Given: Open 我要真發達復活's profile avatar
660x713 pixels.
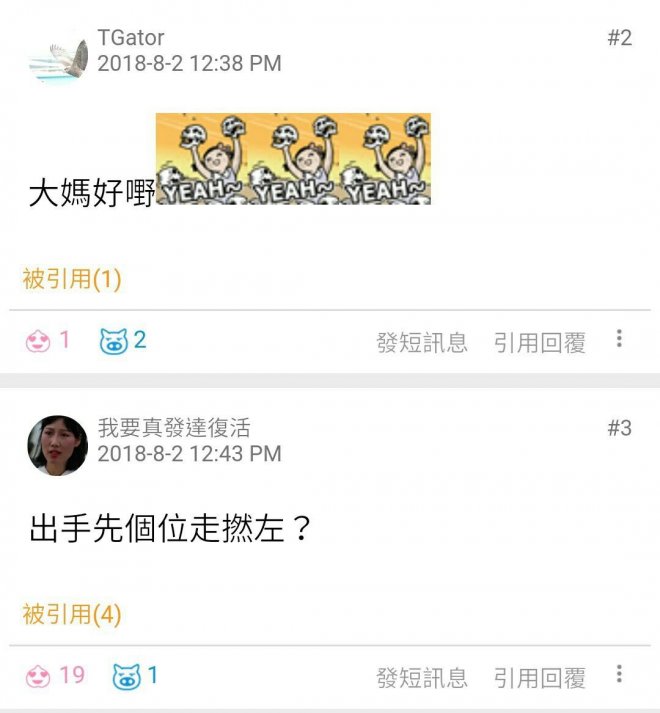Looking at the screenshot, I should click(x=58, y=446).
